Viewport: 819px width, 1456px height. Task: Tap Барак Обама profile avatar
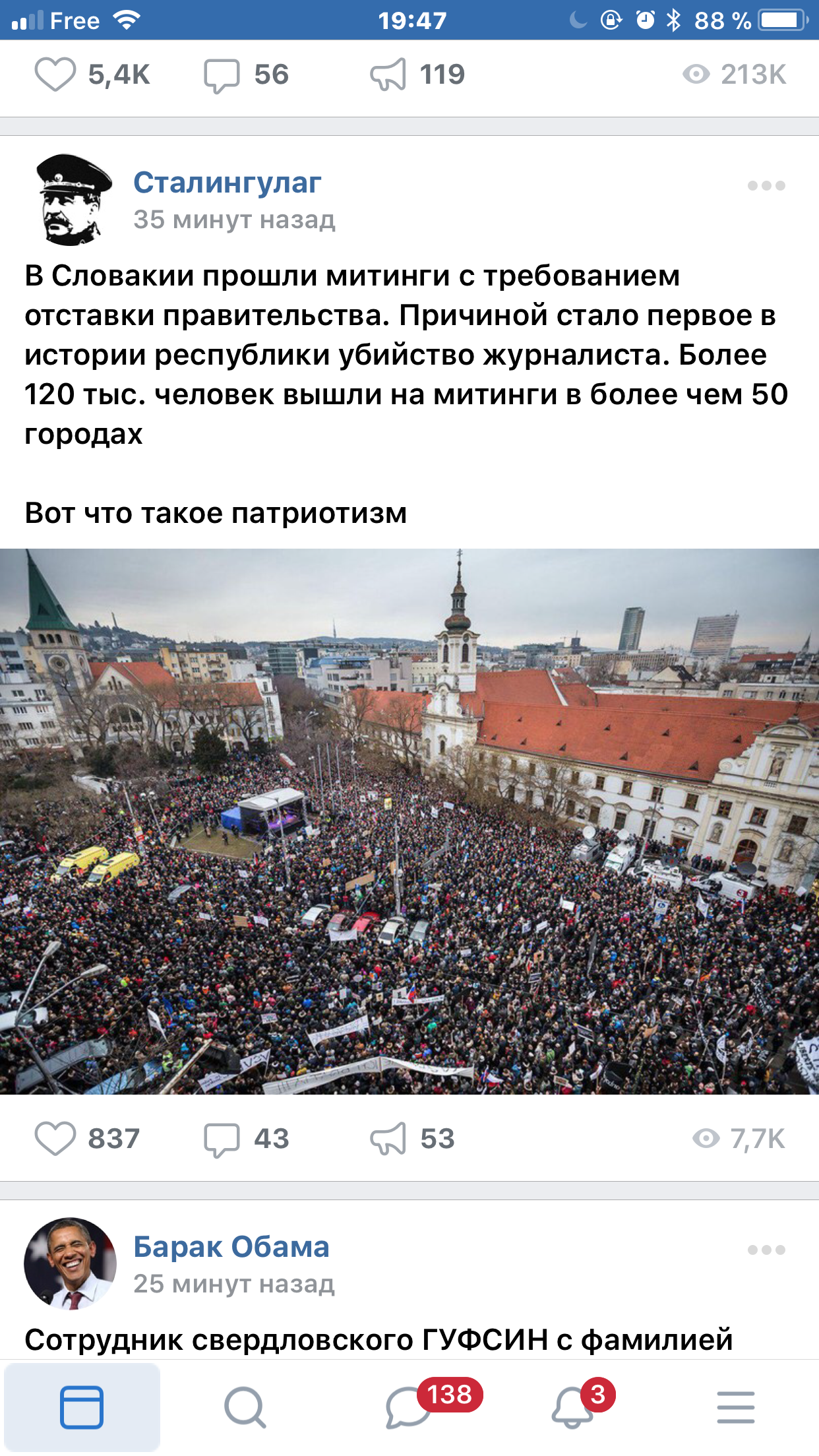tap(70, 1263)
